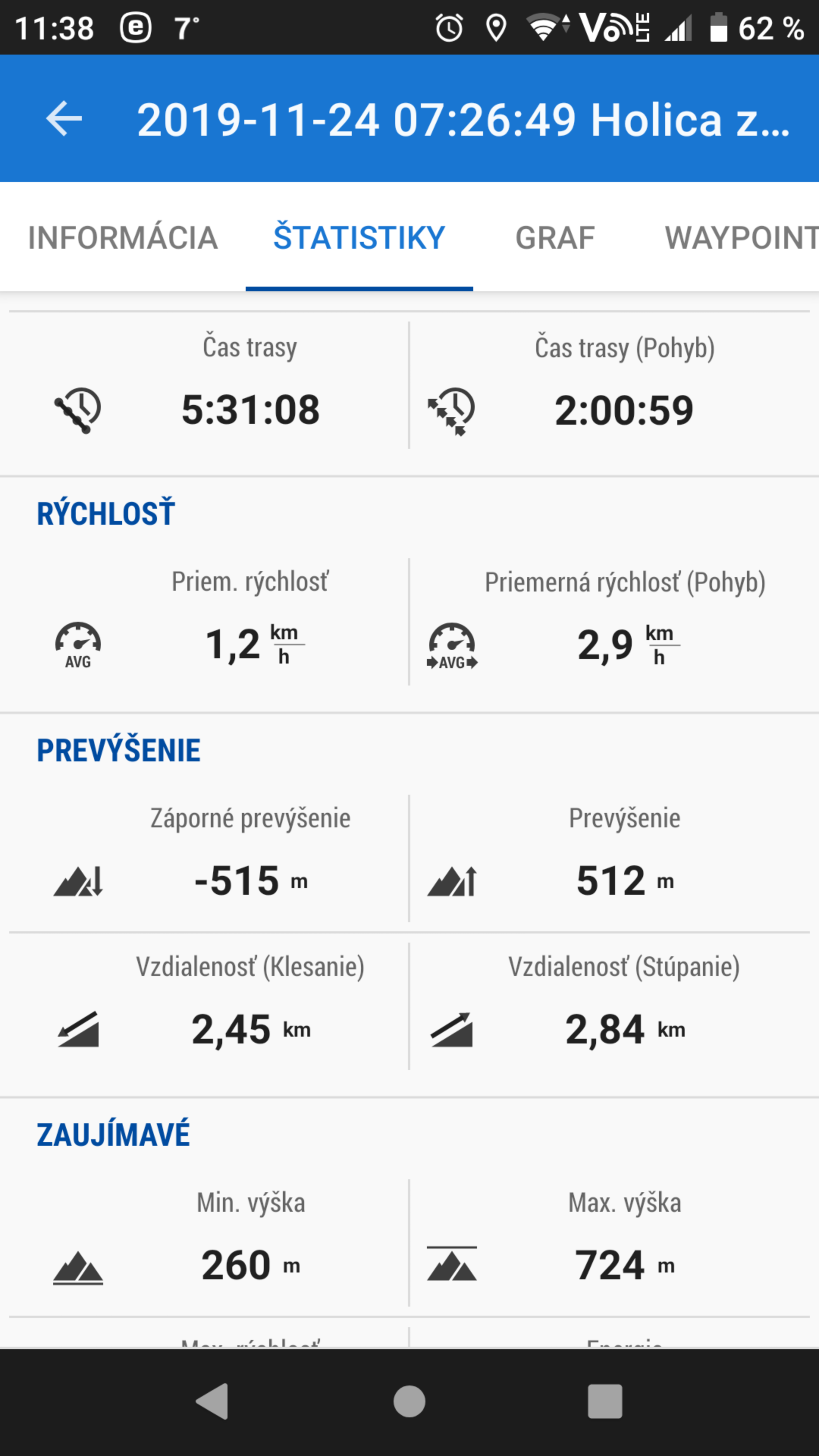The width and height of the screenshot is (819, 1456).
Task: Switch to the INFORMÁCIA tab
Action: click(x=122, y=237)
